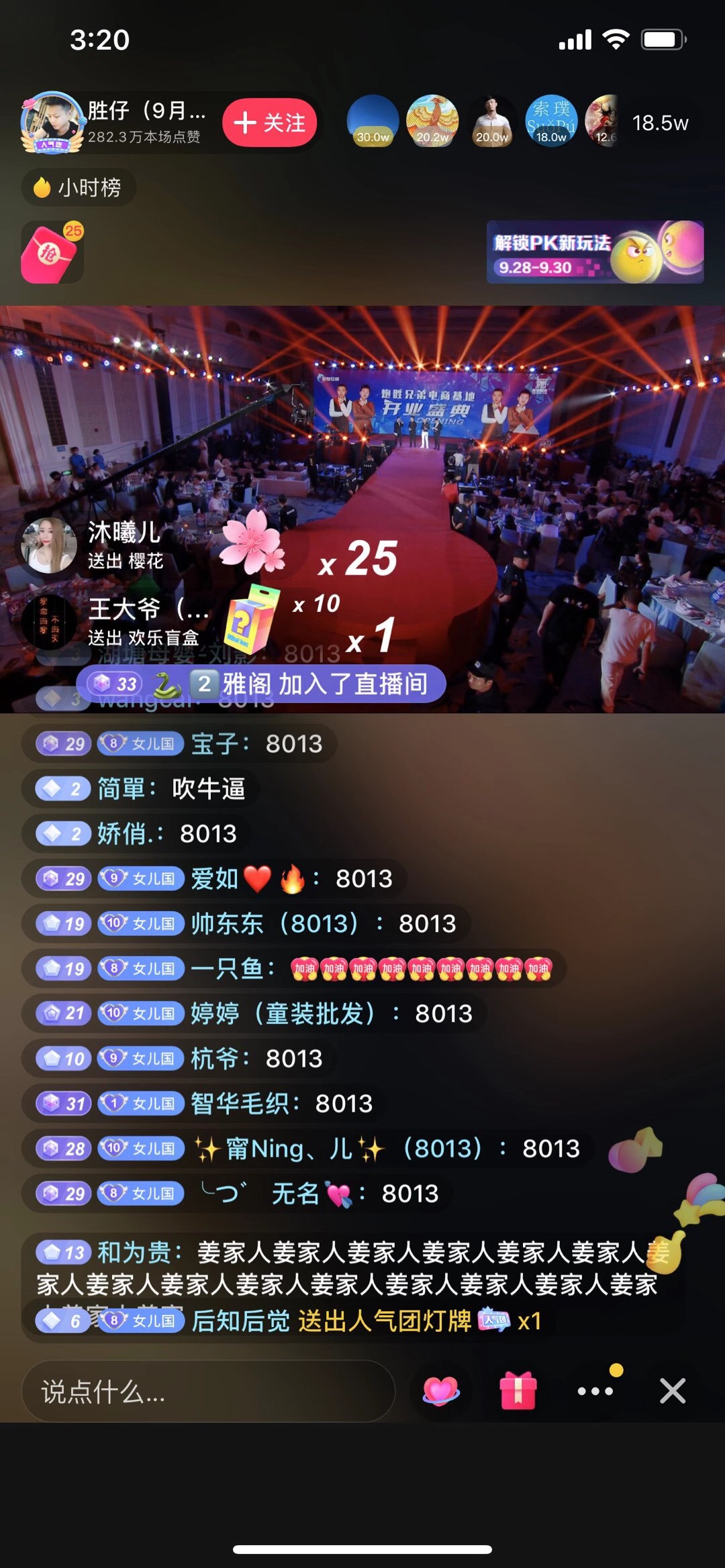
Task: Send a like with heart icon
Action: tap(440, 1391)
